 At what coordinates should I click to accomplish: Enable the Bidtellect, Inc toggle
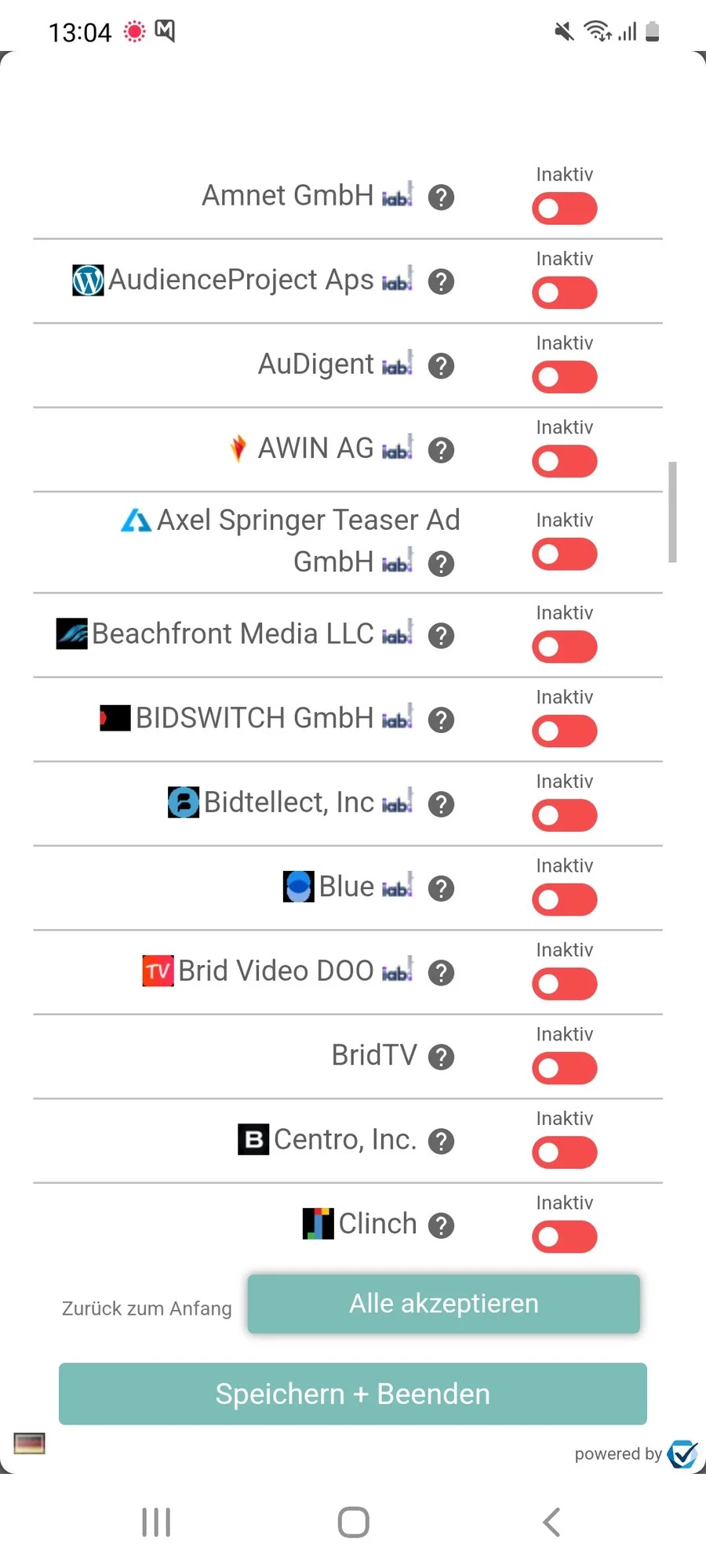point(564,815)
